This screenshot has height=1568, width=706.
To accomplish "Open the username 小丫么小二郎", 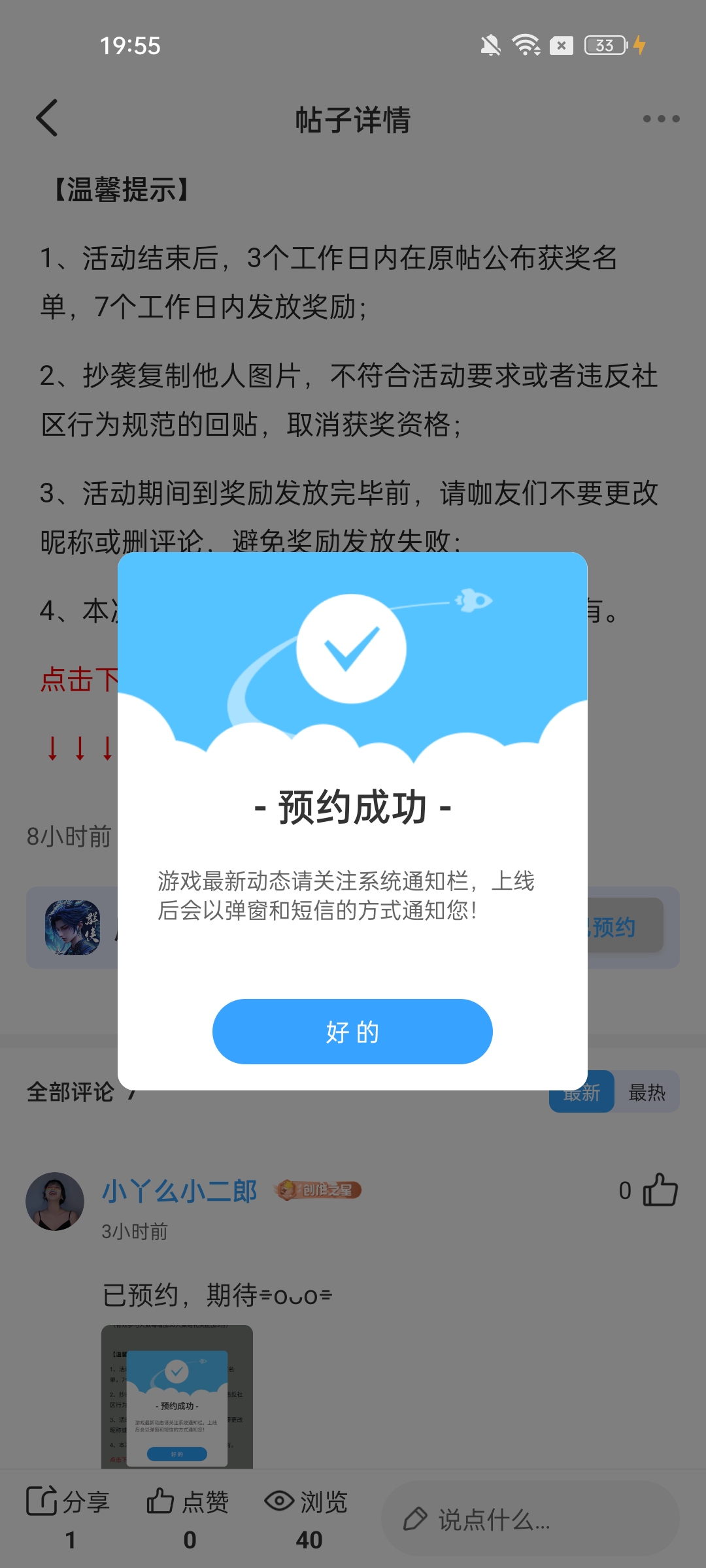I will [180, 1191].
